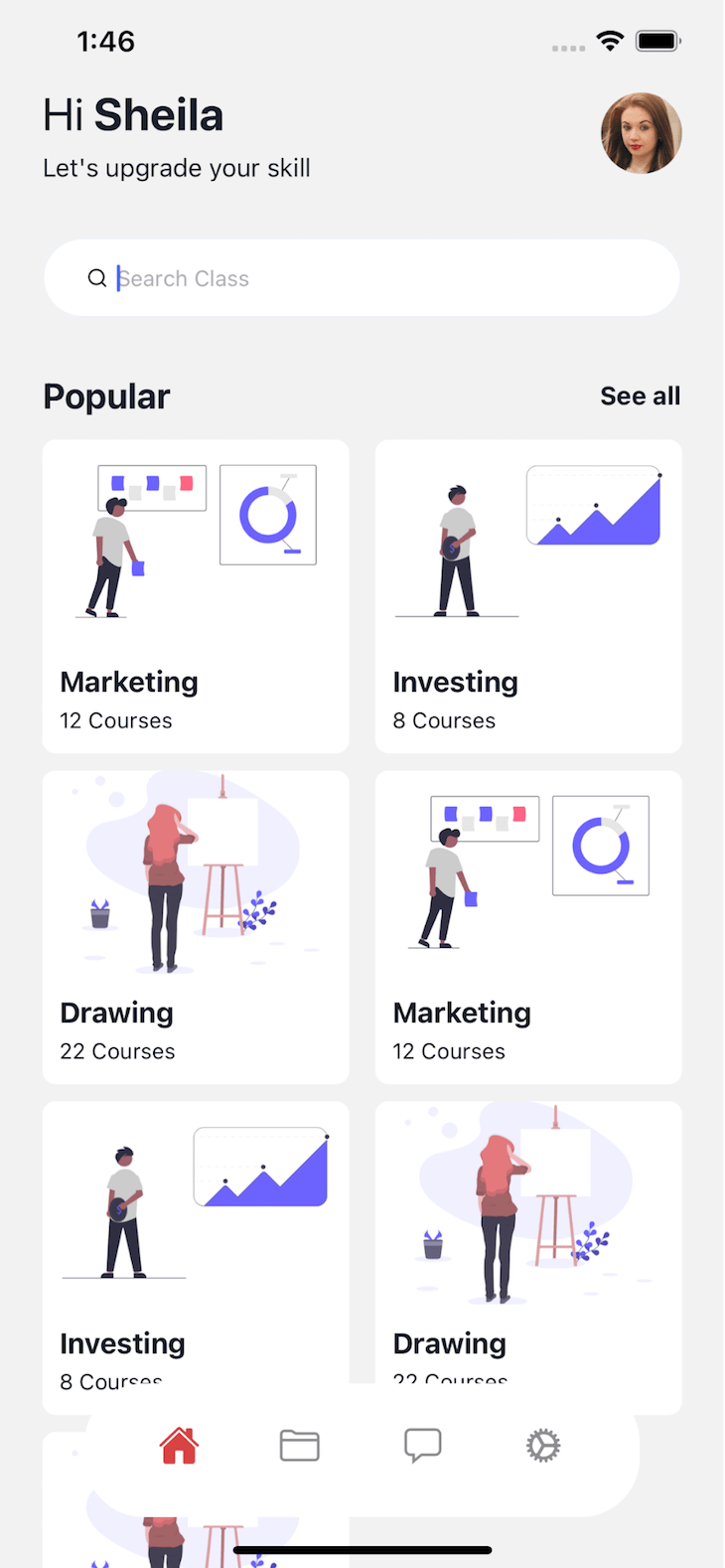Open the Drawing card beside the second Marketing
Viewport: 725px width, 1568px height.
tap(196, 927)
